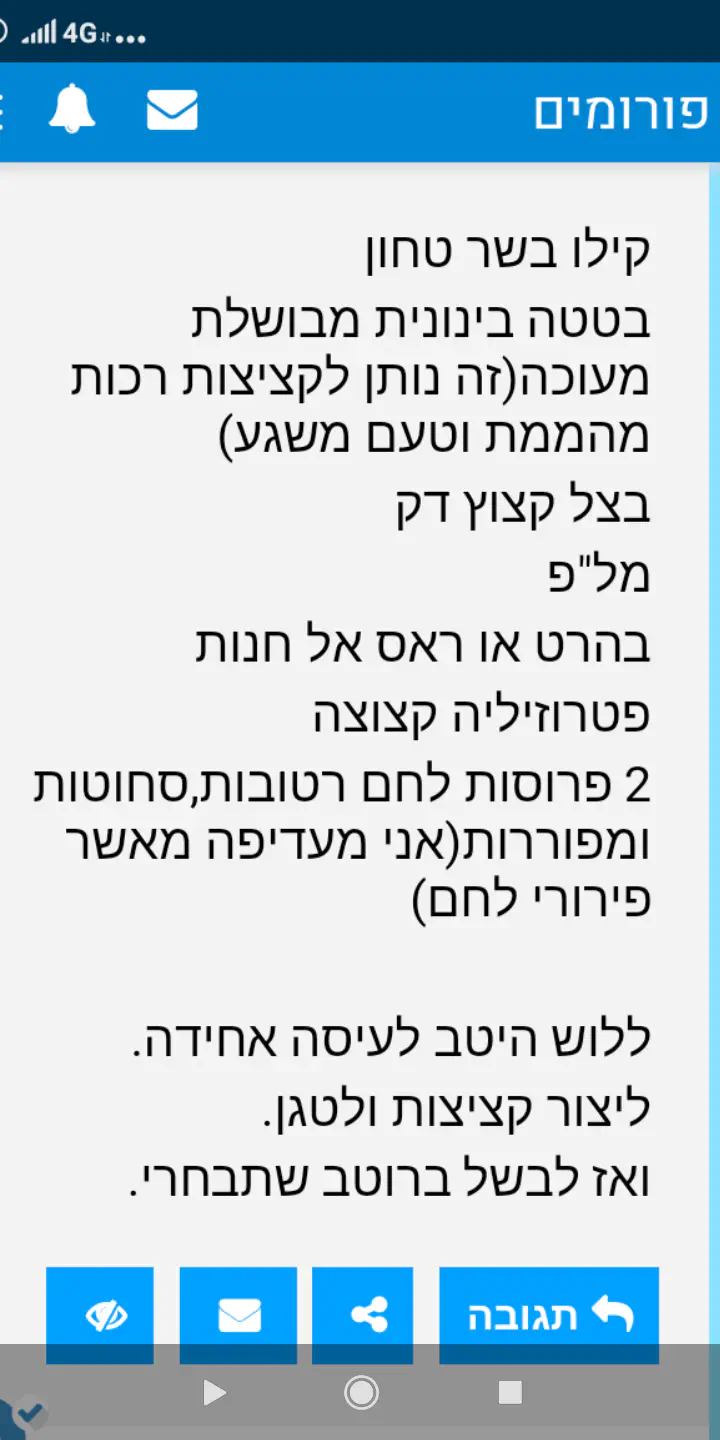
Task: Open the messages envelope in the header
Action: point(172,110)
